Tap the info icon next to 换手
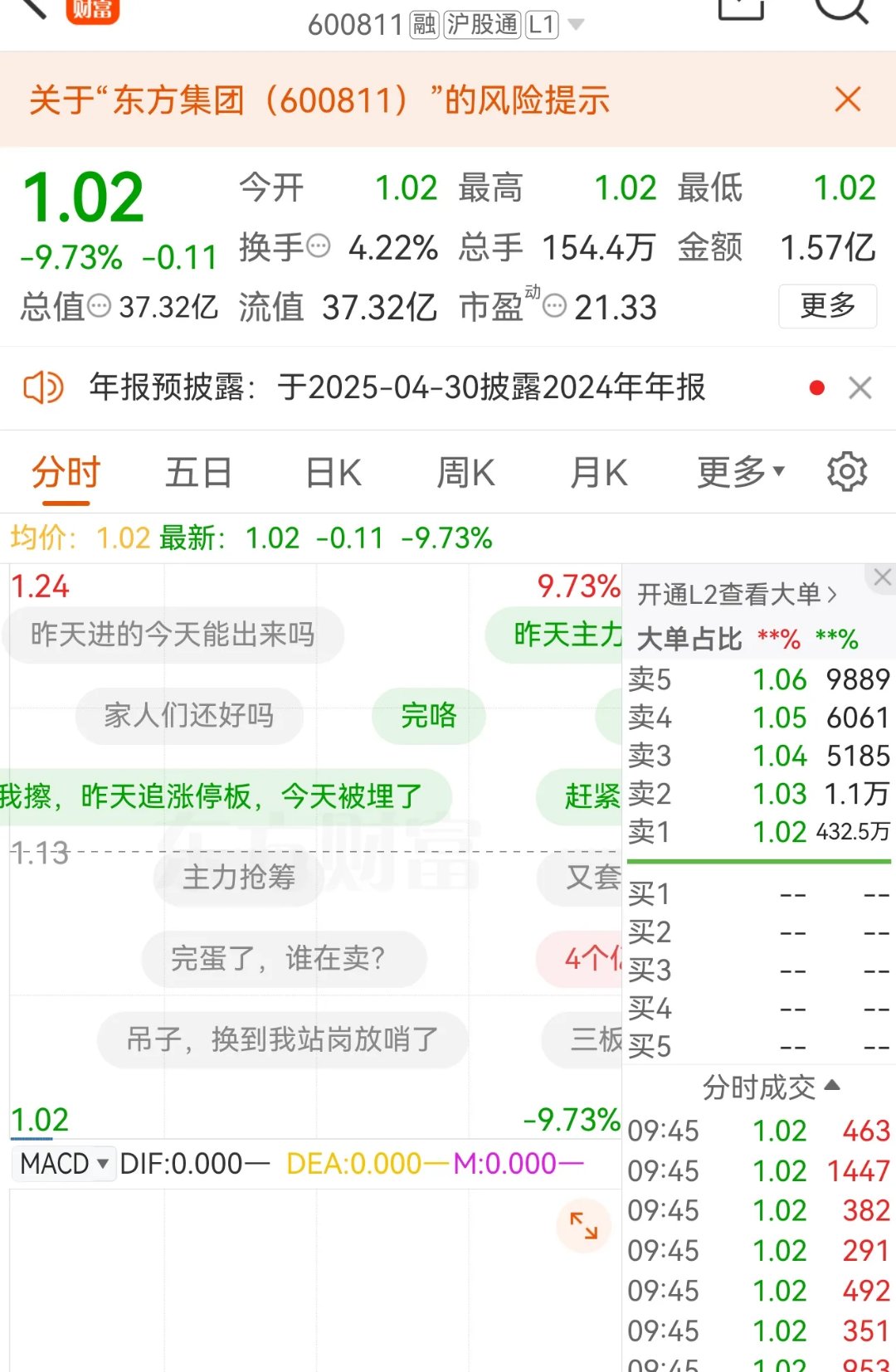Viewport: 896px width, 1372px height. click(316, 246)
